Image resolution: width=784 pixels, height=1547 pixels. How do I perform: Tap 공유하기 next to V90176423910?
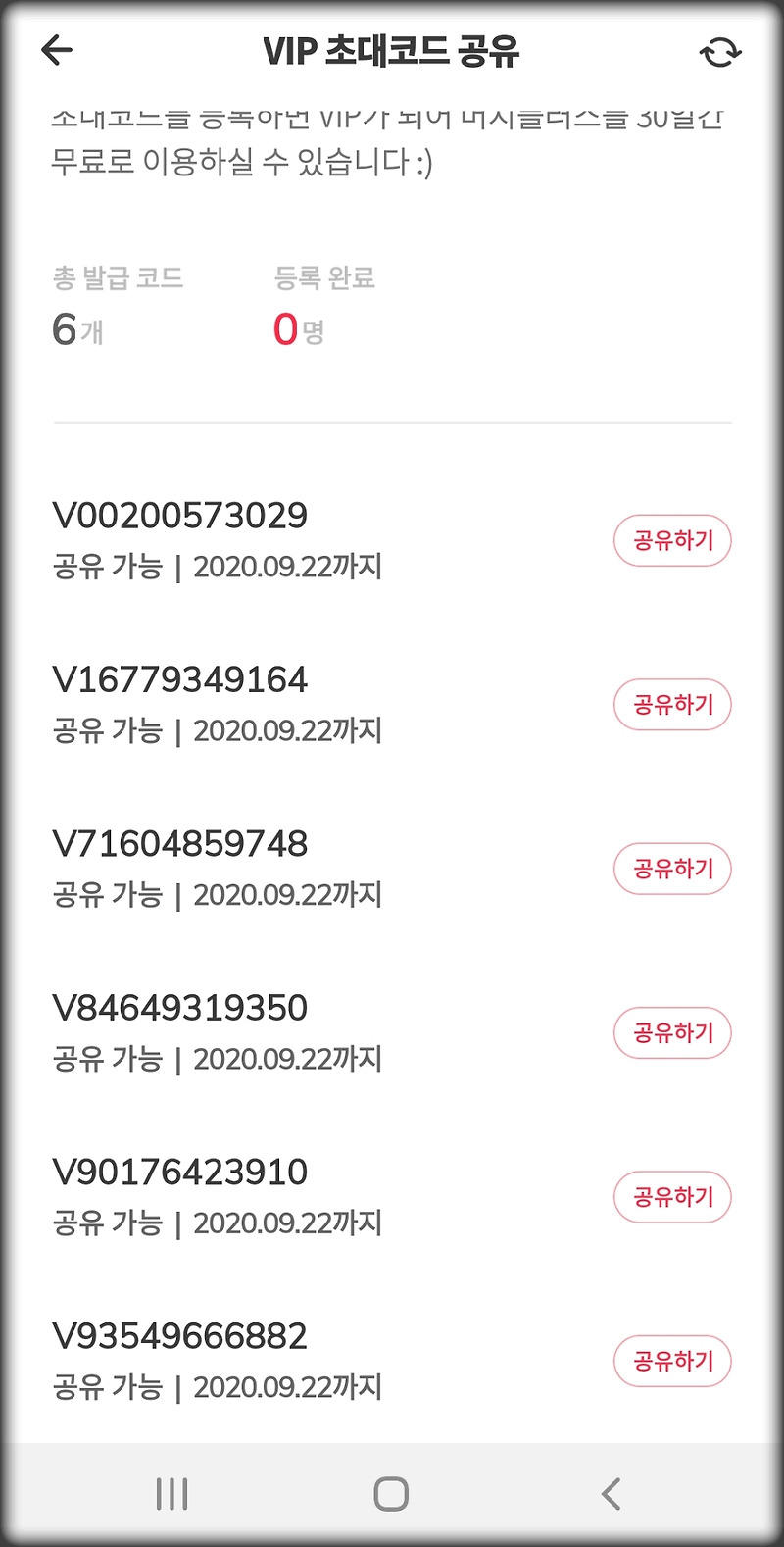coord(672,1197)
